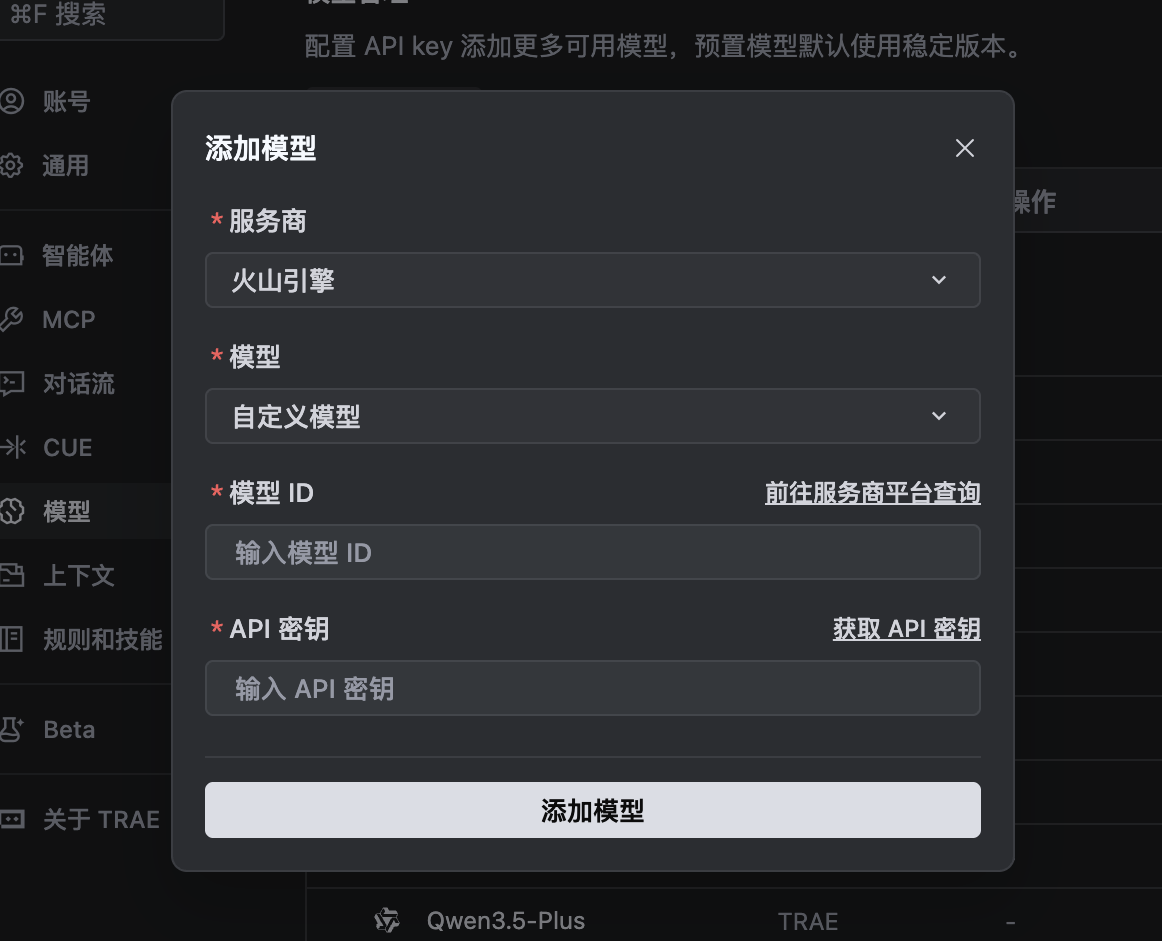Viewport: 1162px width, 941px height.
Task: Open the 上下文 section
Action: 78,576
